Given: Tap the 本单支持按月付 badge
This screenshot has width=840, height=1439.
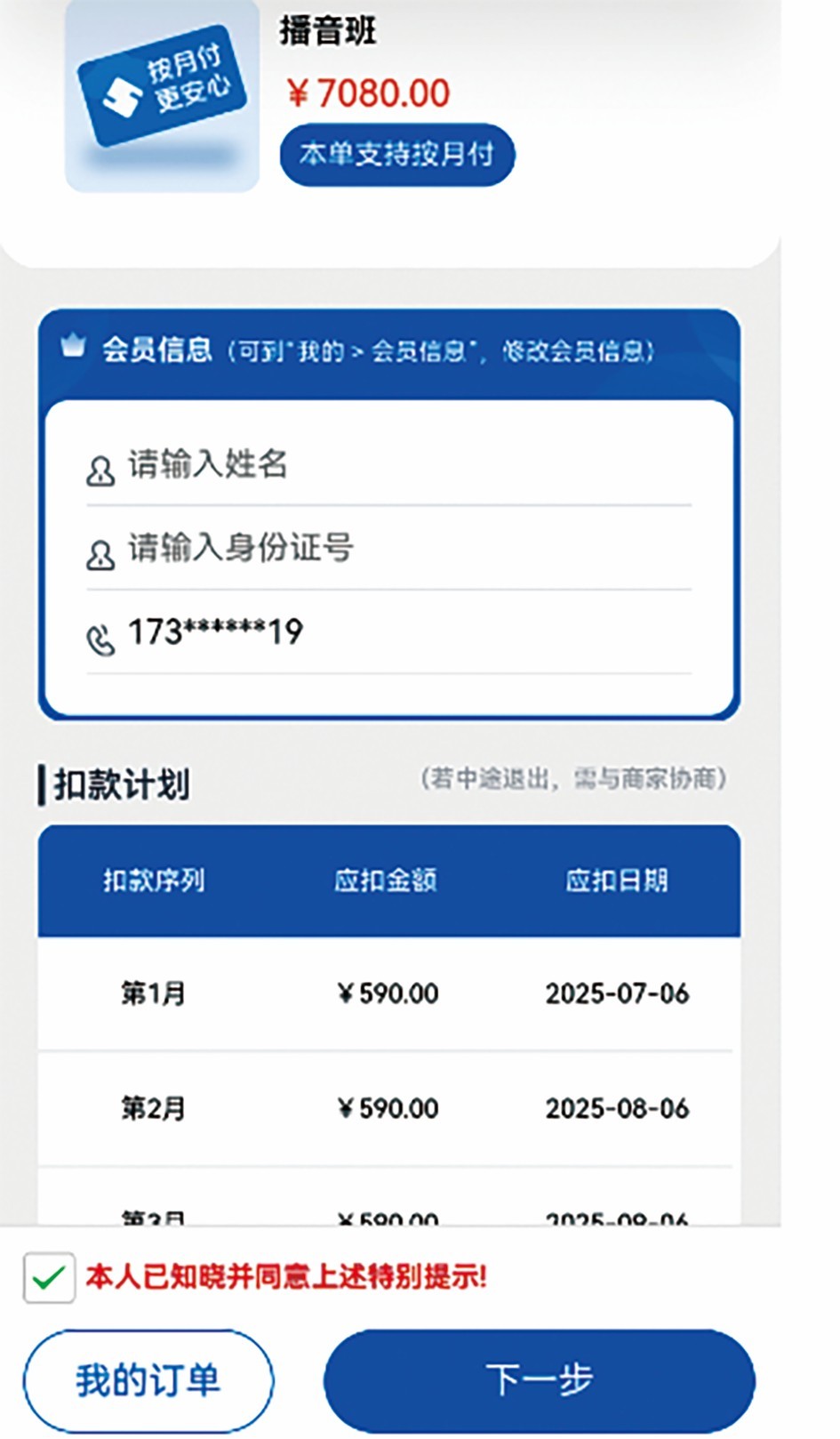Looking at the screenshot, I should 396,155.
